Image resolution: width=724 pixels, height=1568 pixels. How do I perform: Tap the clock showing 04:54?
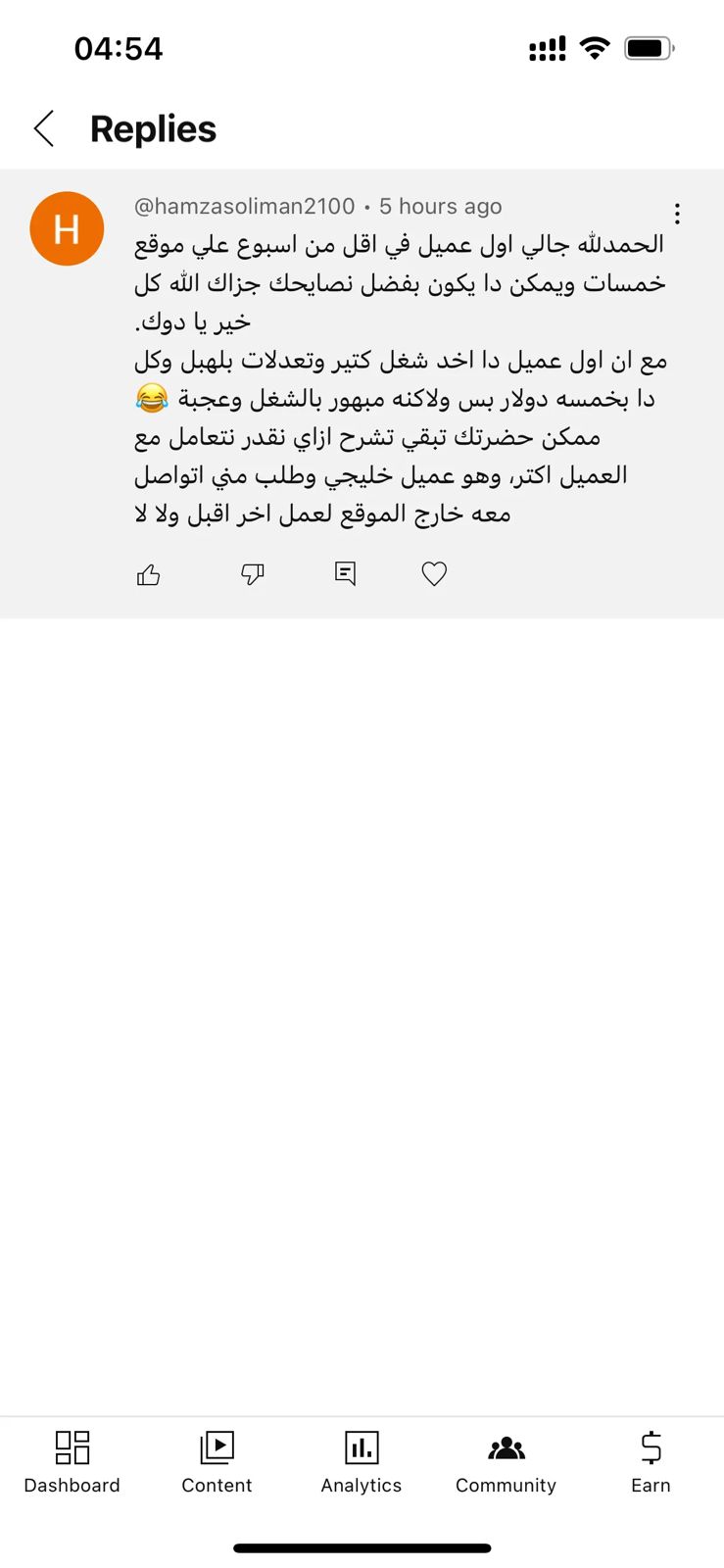pyautogui.click(x=118, y=48)
